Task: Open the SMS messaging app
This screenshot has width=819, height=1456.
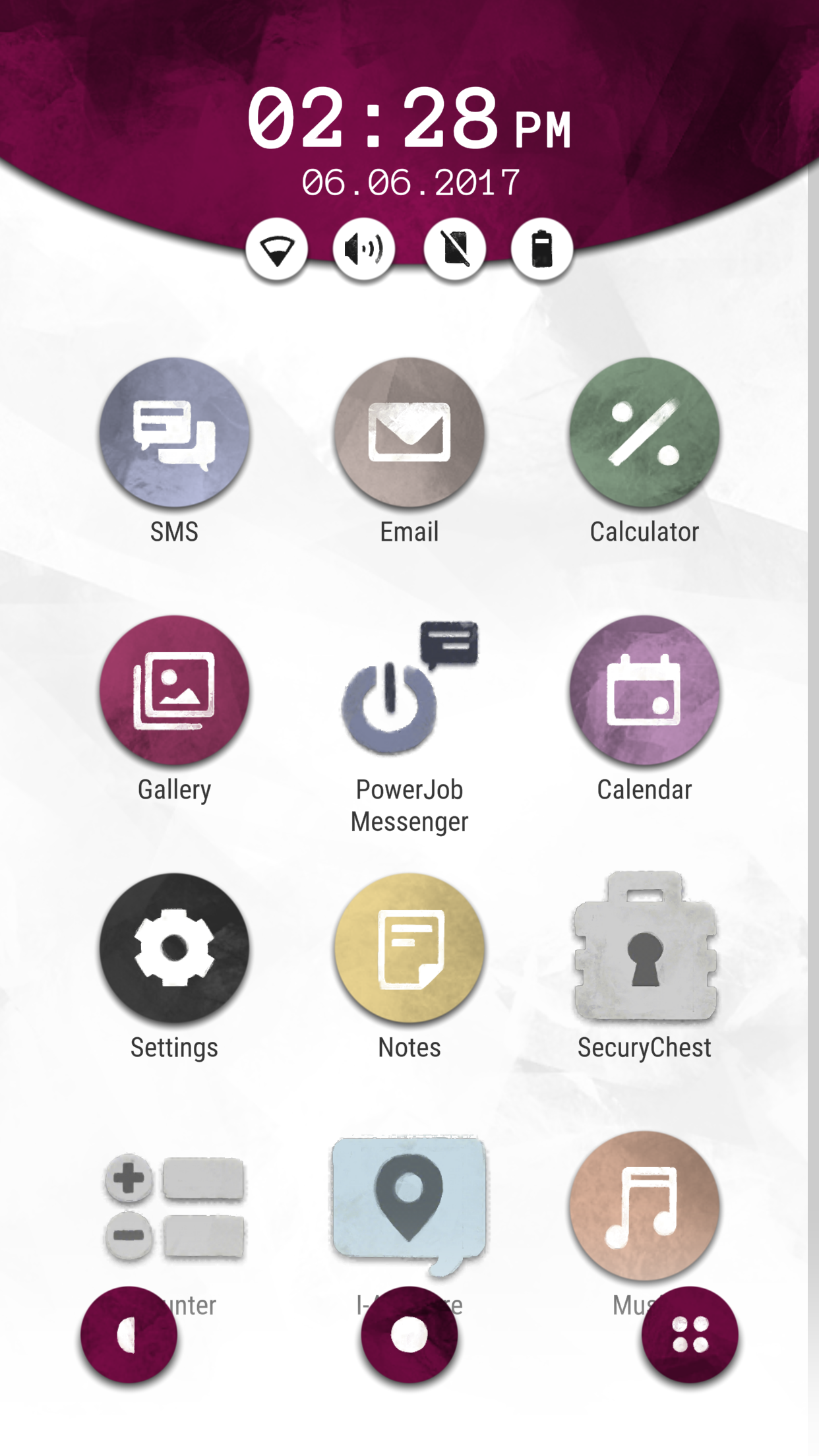Action: [x=174, y=432]
